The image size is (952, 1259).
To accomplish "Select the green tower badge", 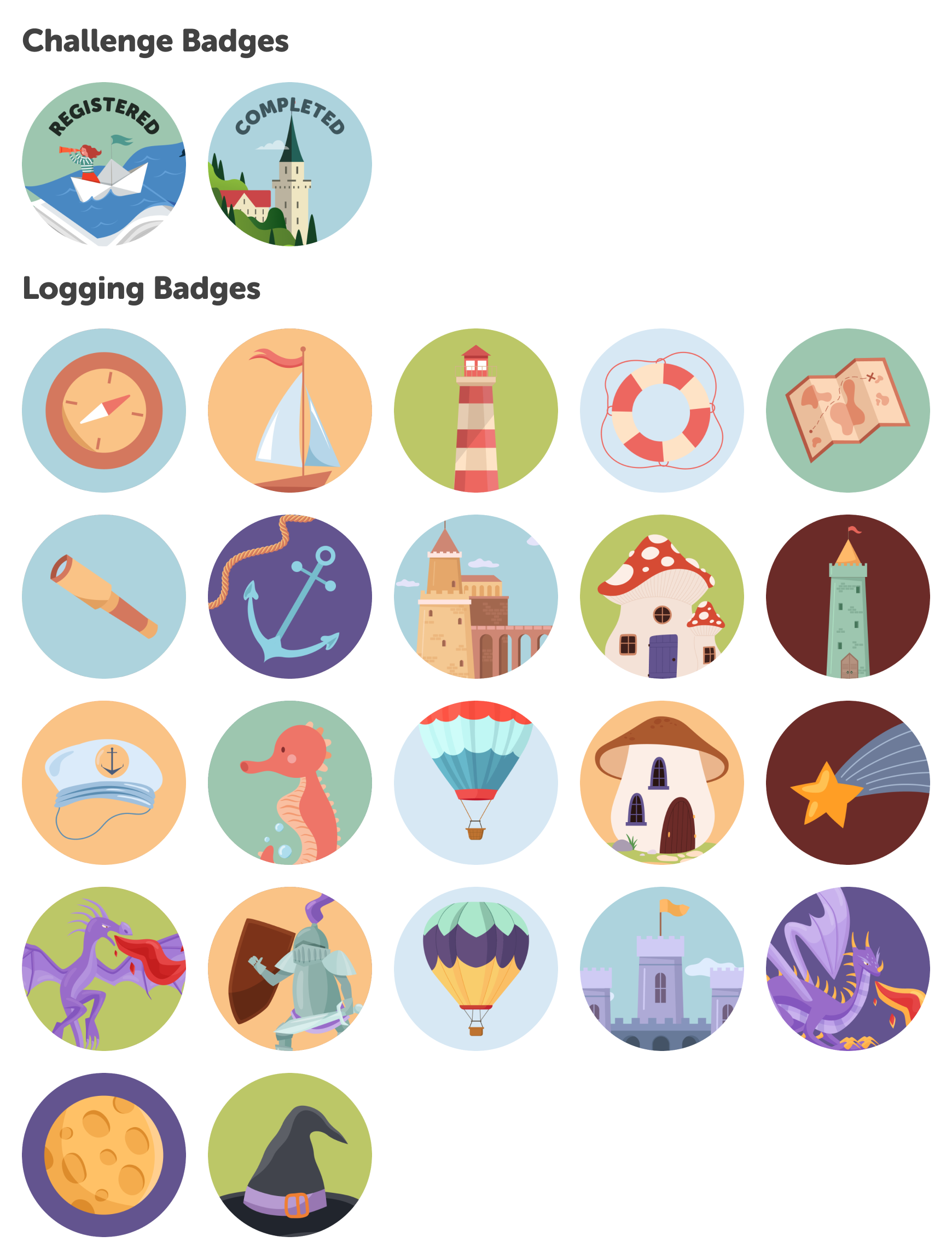I will (848, 597).
